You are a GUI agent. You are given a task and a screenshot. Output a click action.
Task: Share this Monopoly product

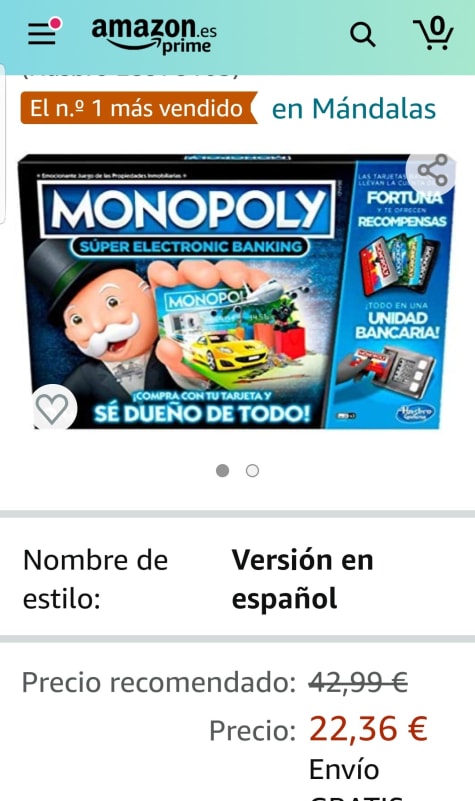(432, 172)
